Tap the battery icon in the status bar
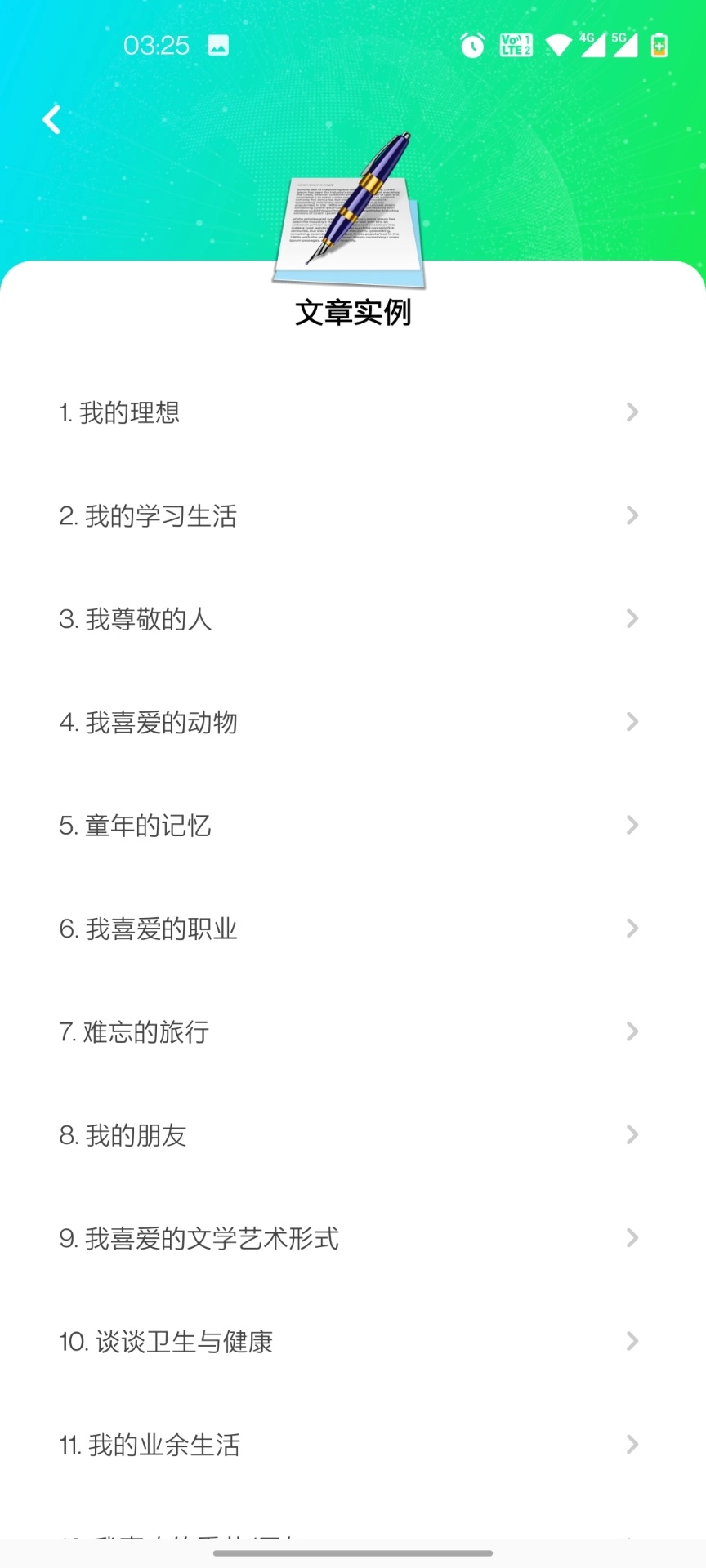The image size is (706, 1568). [660, 47]
